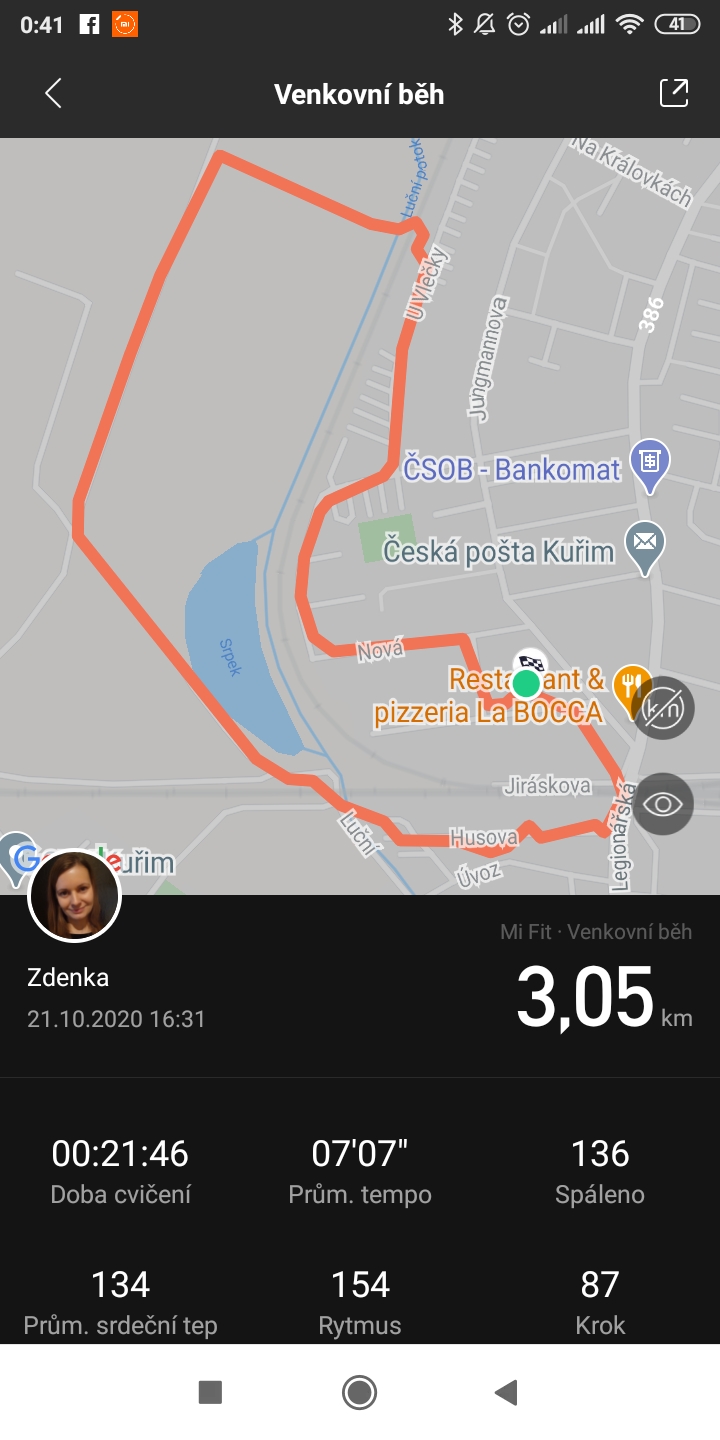Open recent apps with the square button
The image size is (720, 1440).
click(210, 1392)
